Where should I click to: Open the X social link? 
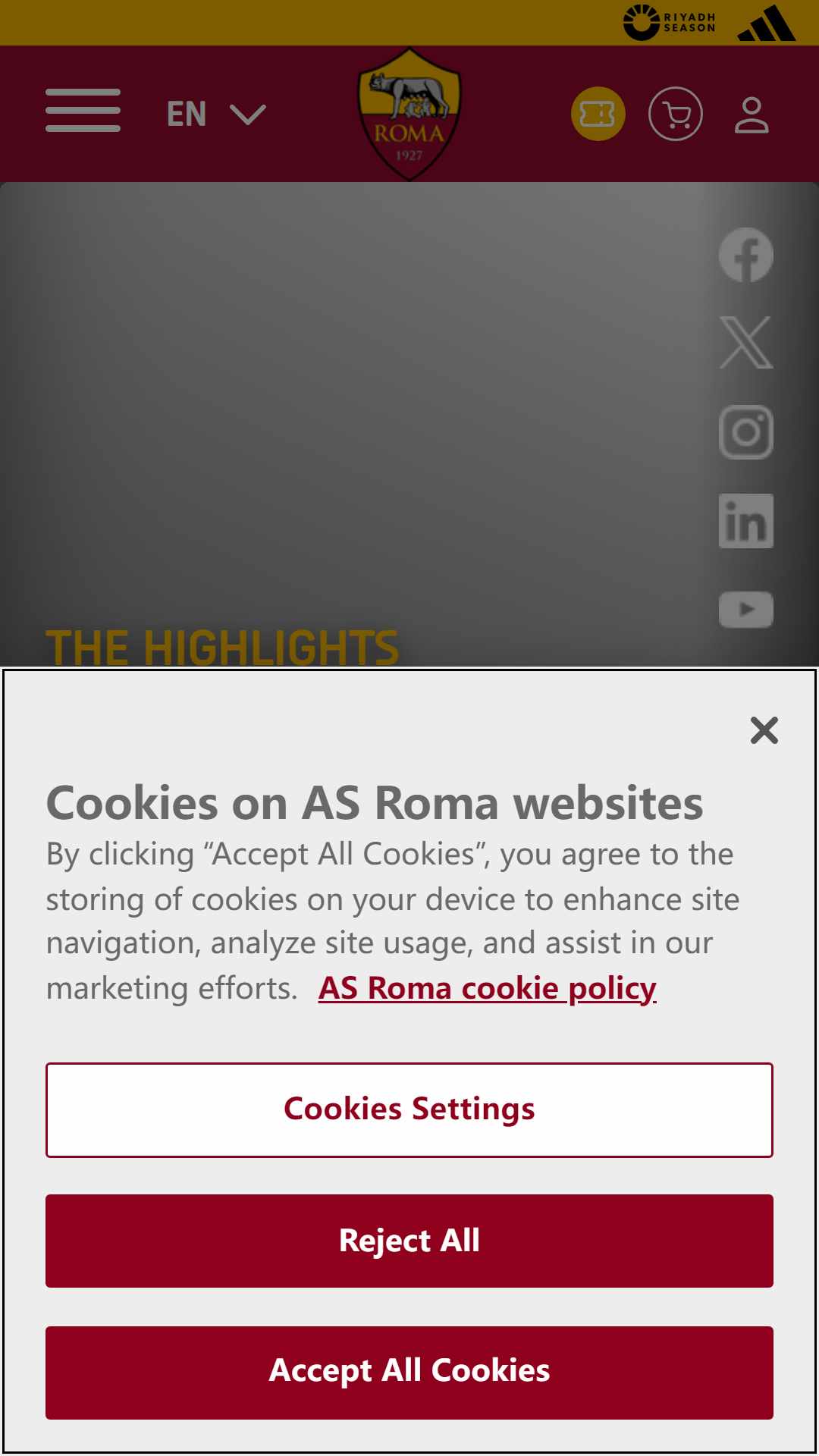(x=746, y=343)
